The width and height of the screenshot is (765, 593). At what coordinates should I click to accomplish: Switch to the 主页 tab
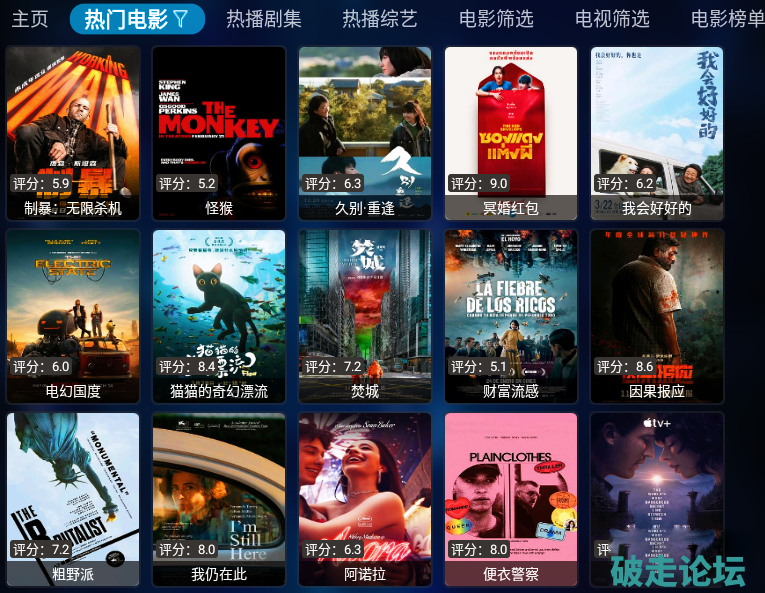point(30,19)
